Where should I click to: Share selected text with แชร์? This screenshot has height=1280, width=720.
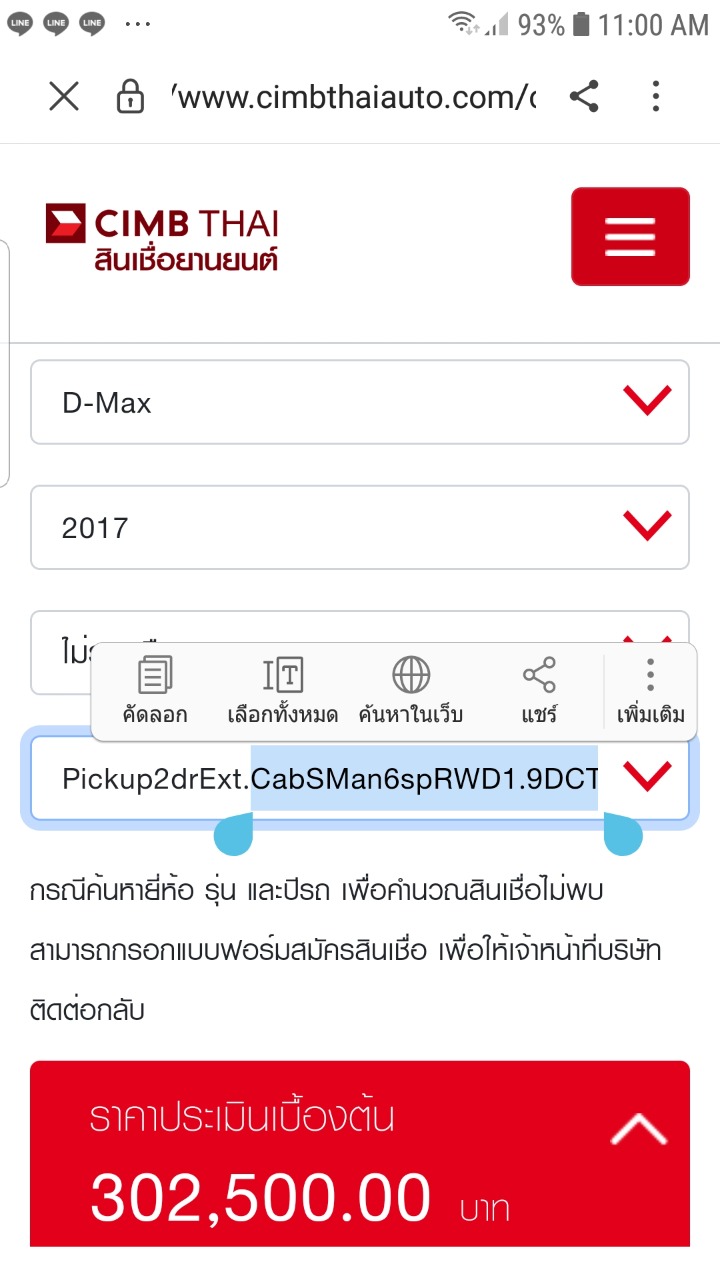pos(539,691)
